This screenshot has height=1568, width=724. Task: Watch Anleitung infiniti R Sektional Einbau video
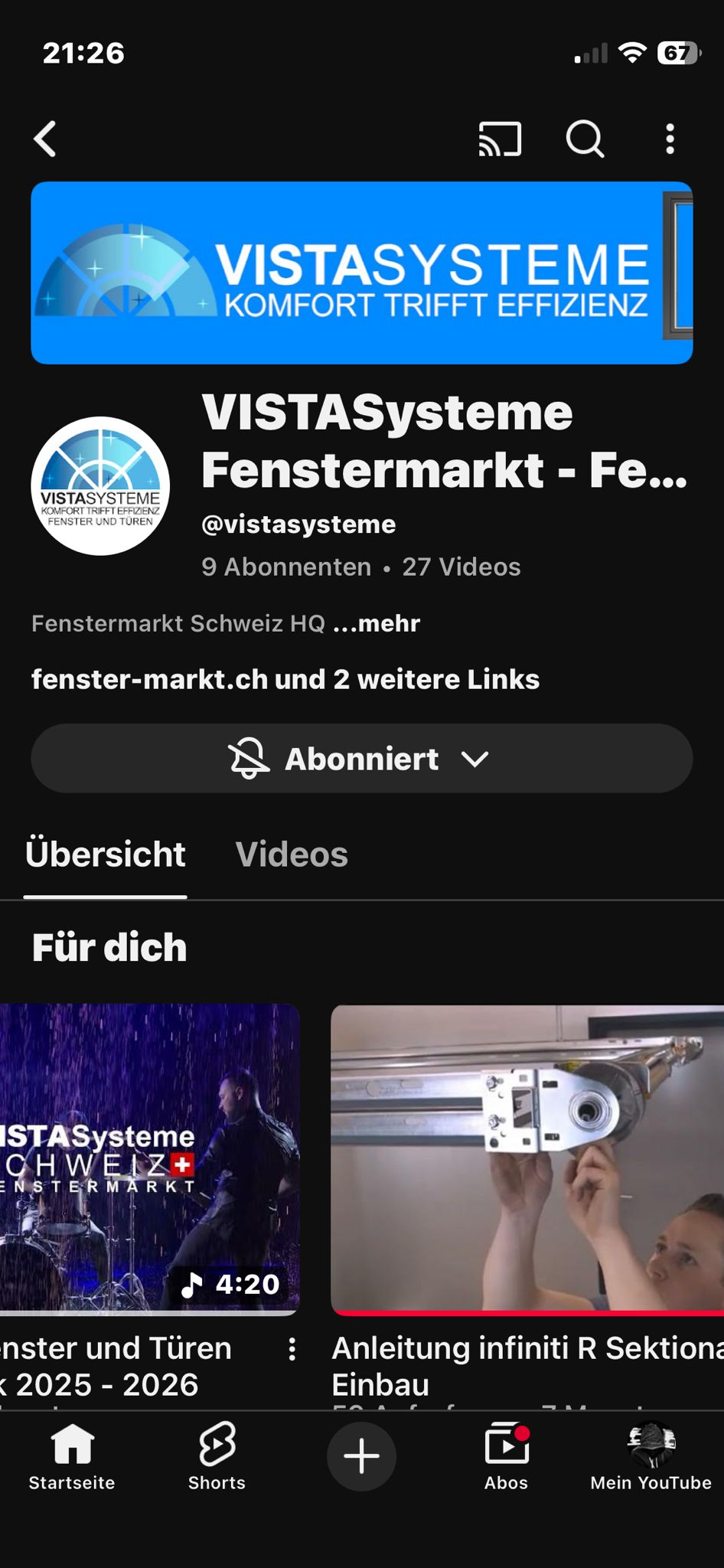(x=527, y=1156)
